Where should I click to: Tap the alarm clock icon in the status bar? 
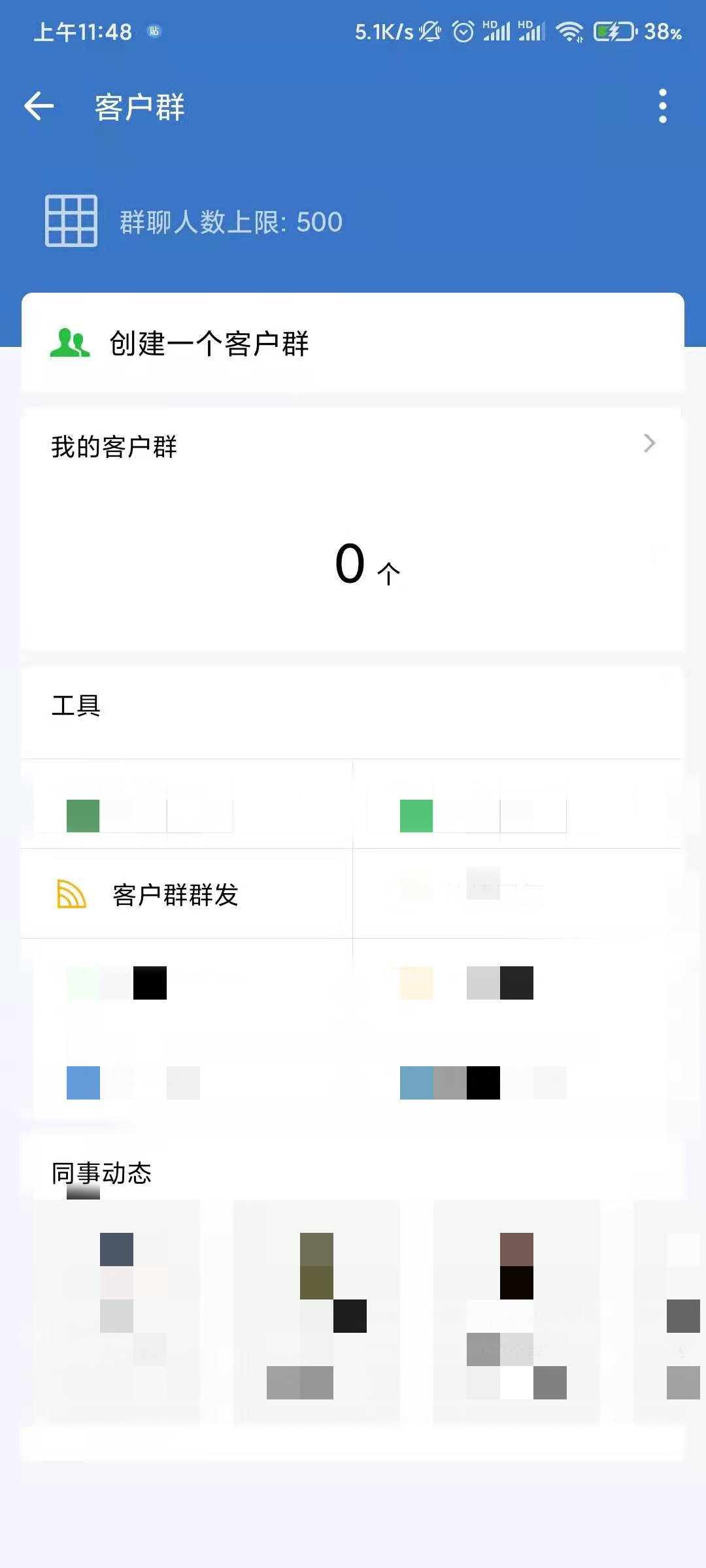tap(463, 31)
